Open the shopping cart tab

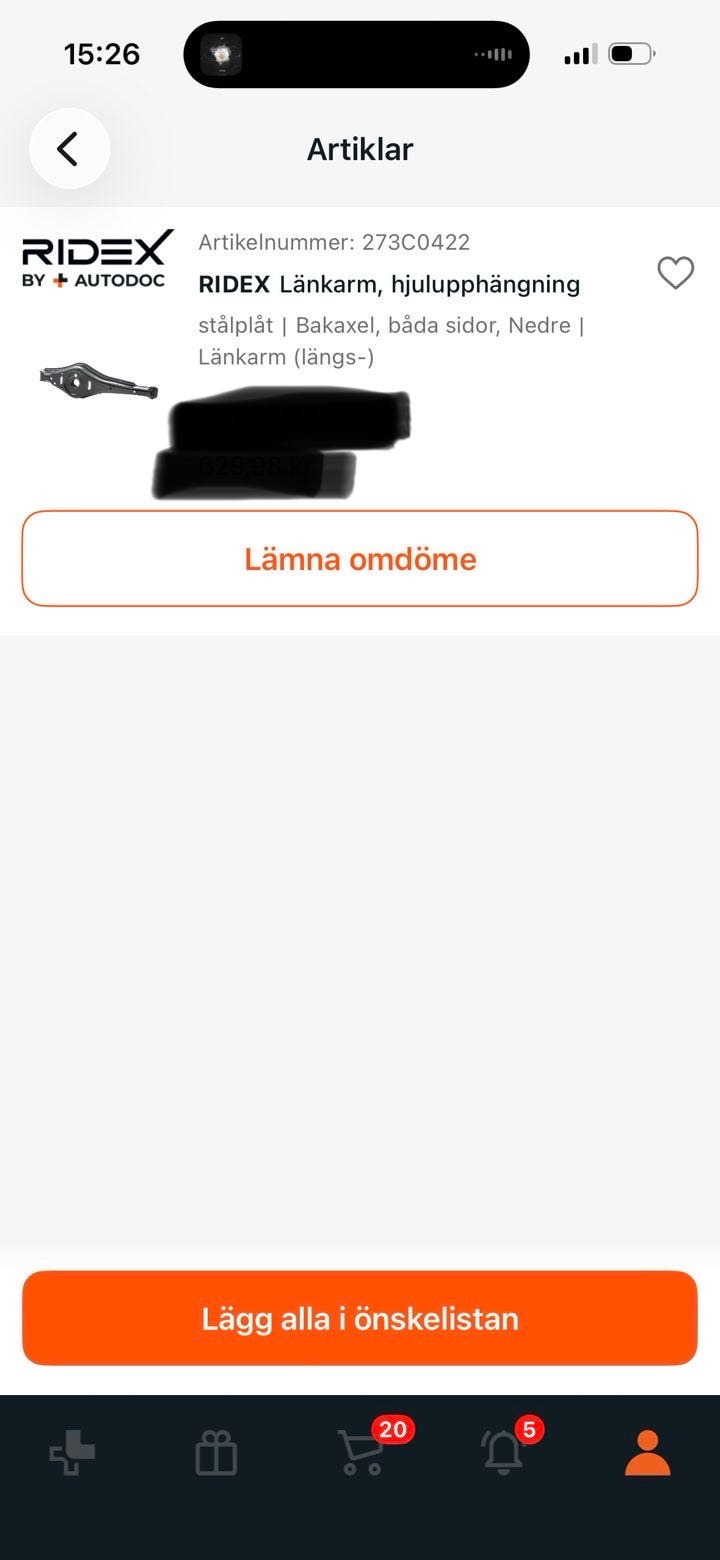pyautogui.click(x=361, y=1453)
